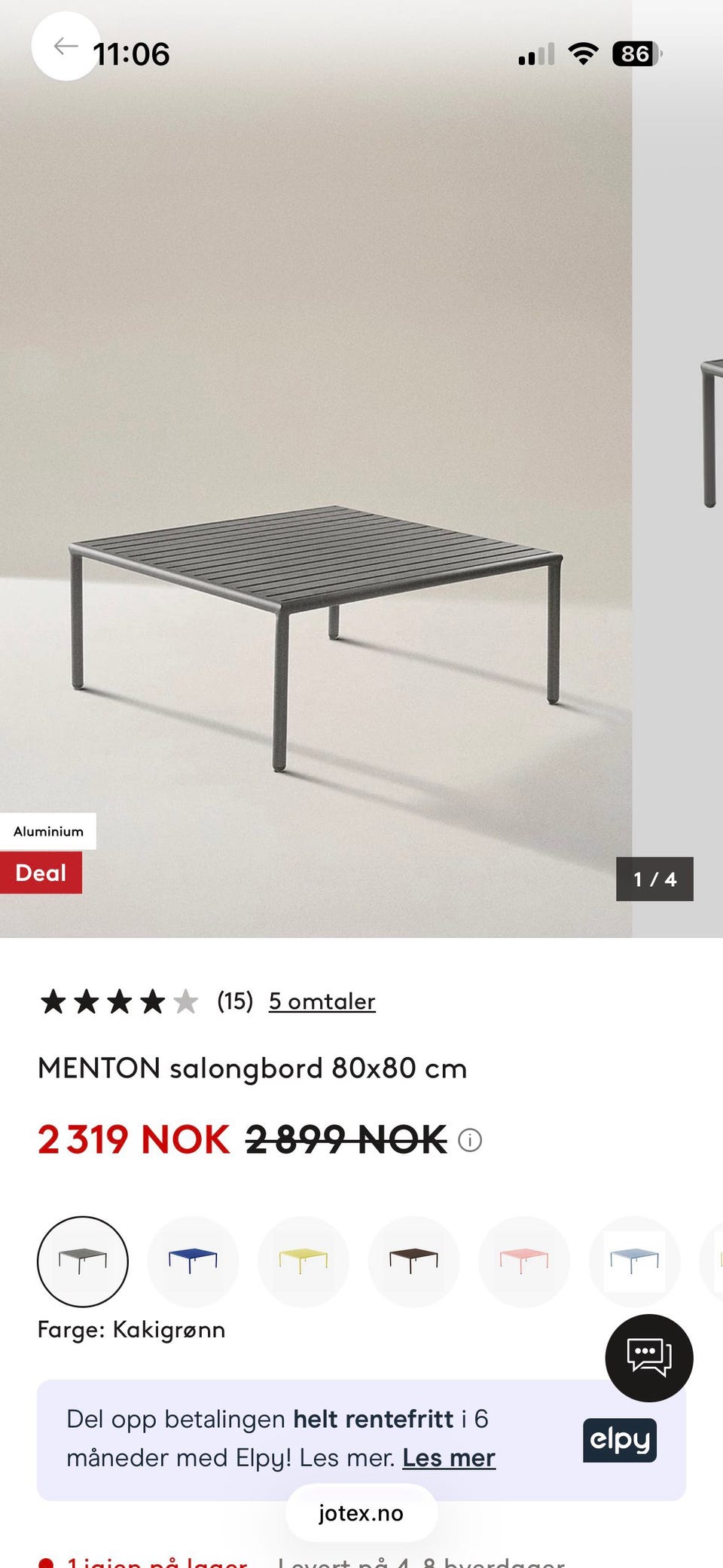Pick the yellow table color
The height and width of the screenshot is (1568, 723).
click(304, 1261)
